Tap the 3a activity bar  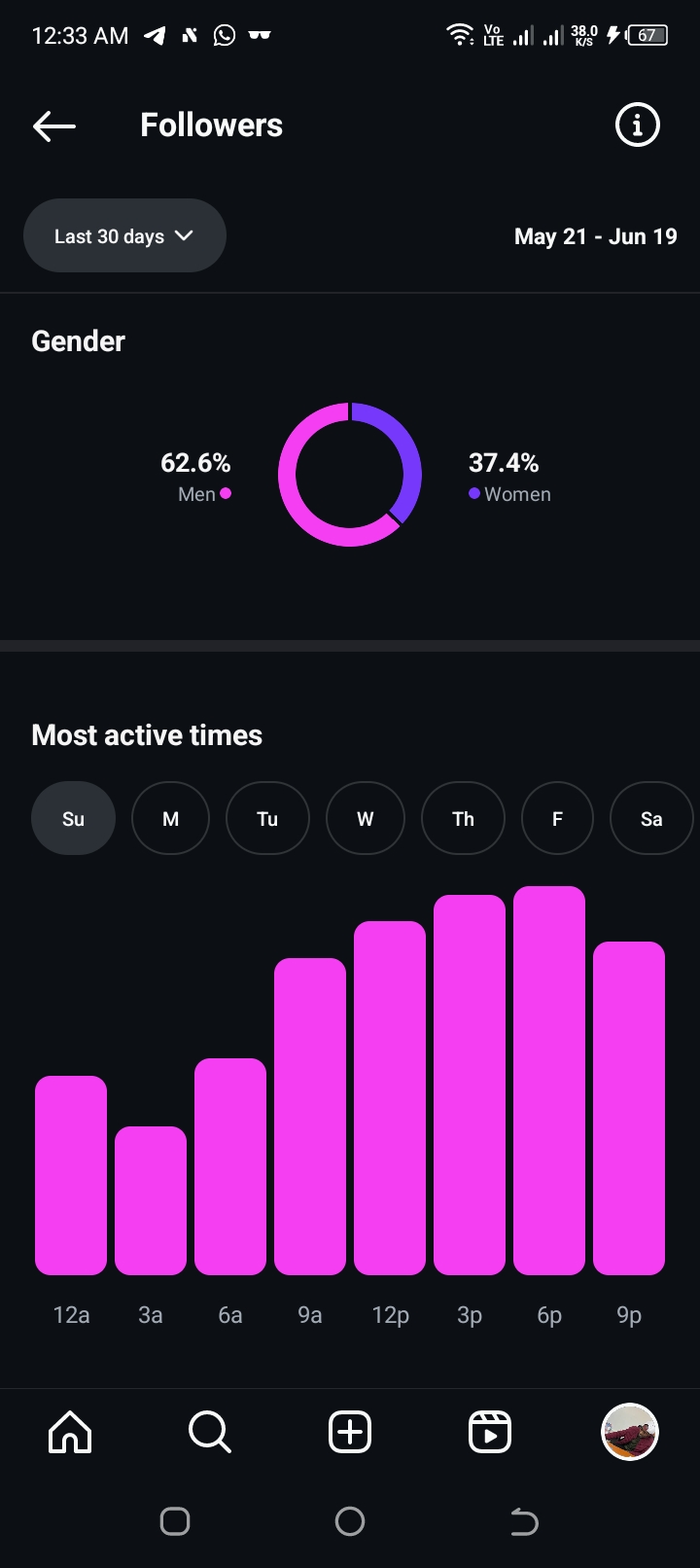click(x=151, y=1200)
